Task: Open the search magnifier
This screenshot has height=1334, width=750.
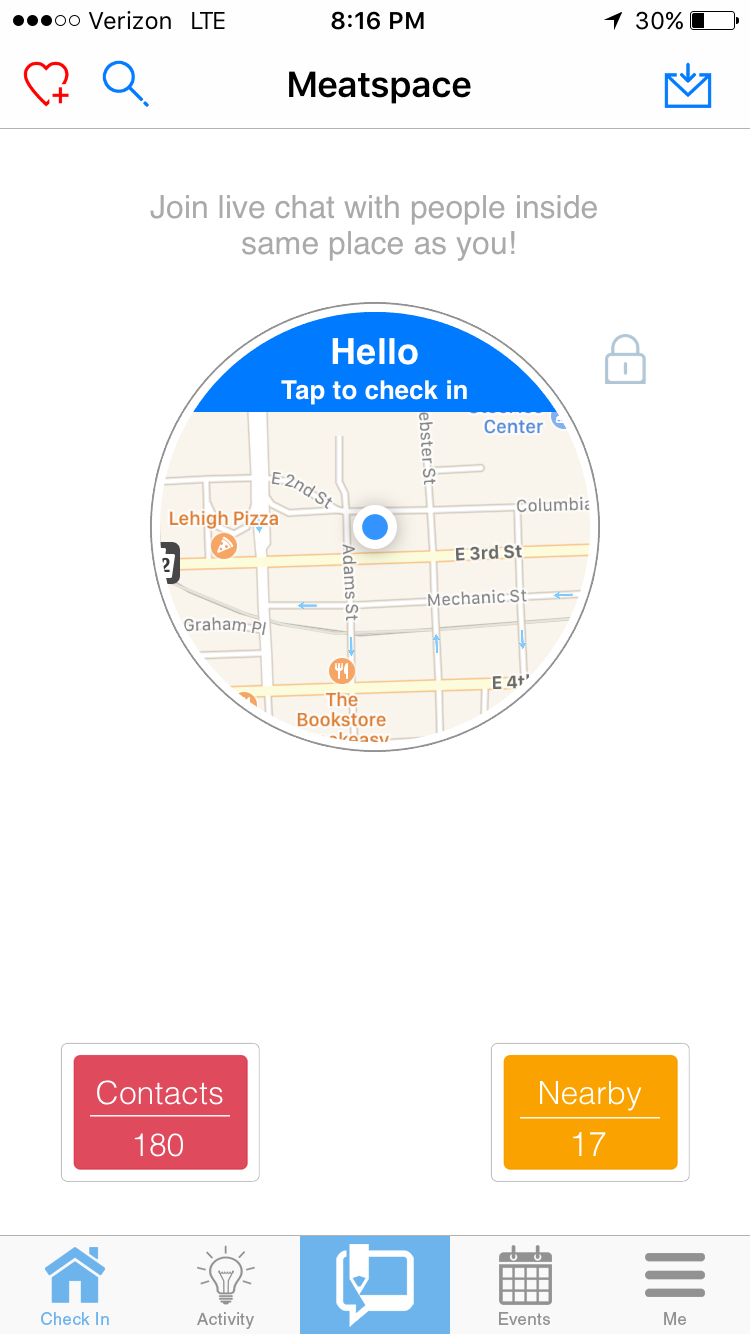Action: [x=125, y=84]
